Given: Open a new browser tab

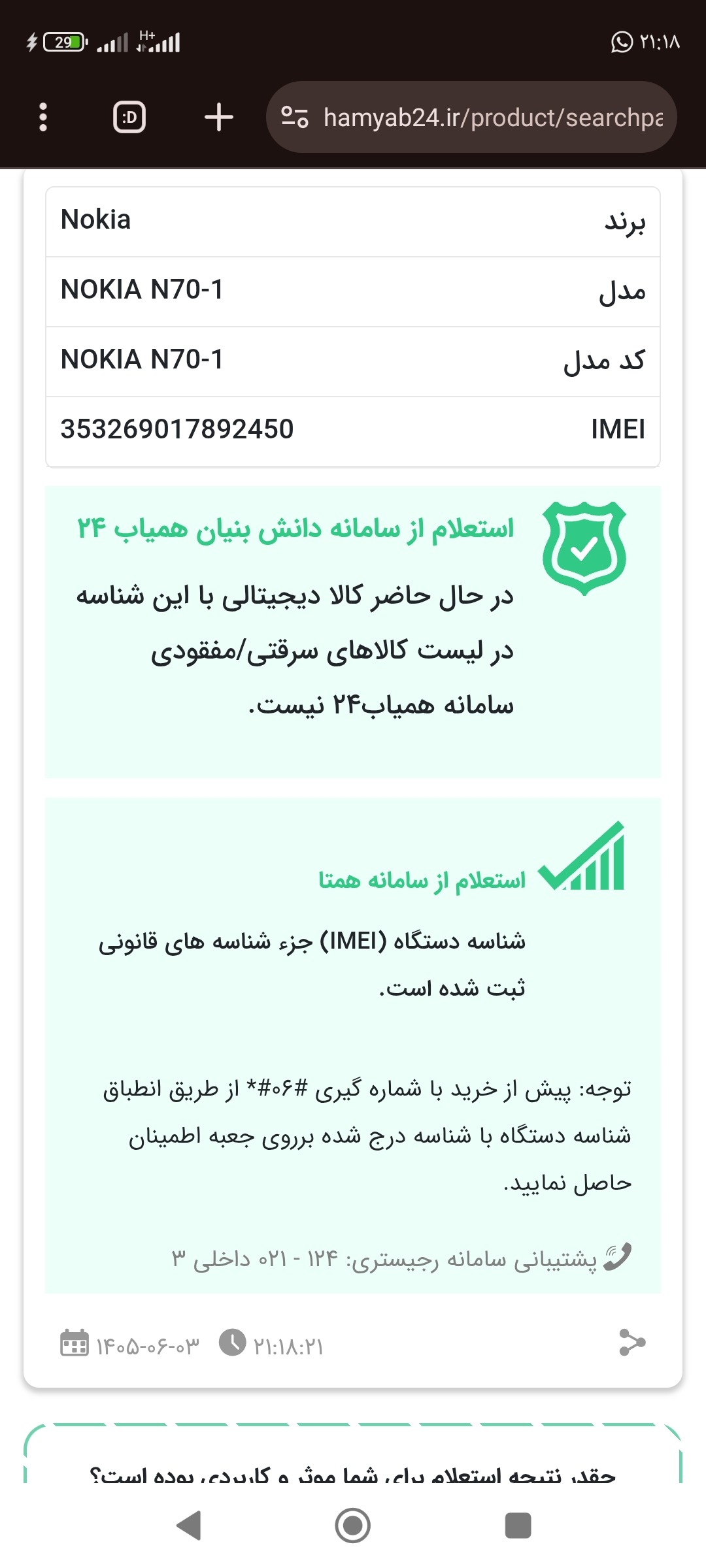Looking at the screenshot, I should coord(218,118).
